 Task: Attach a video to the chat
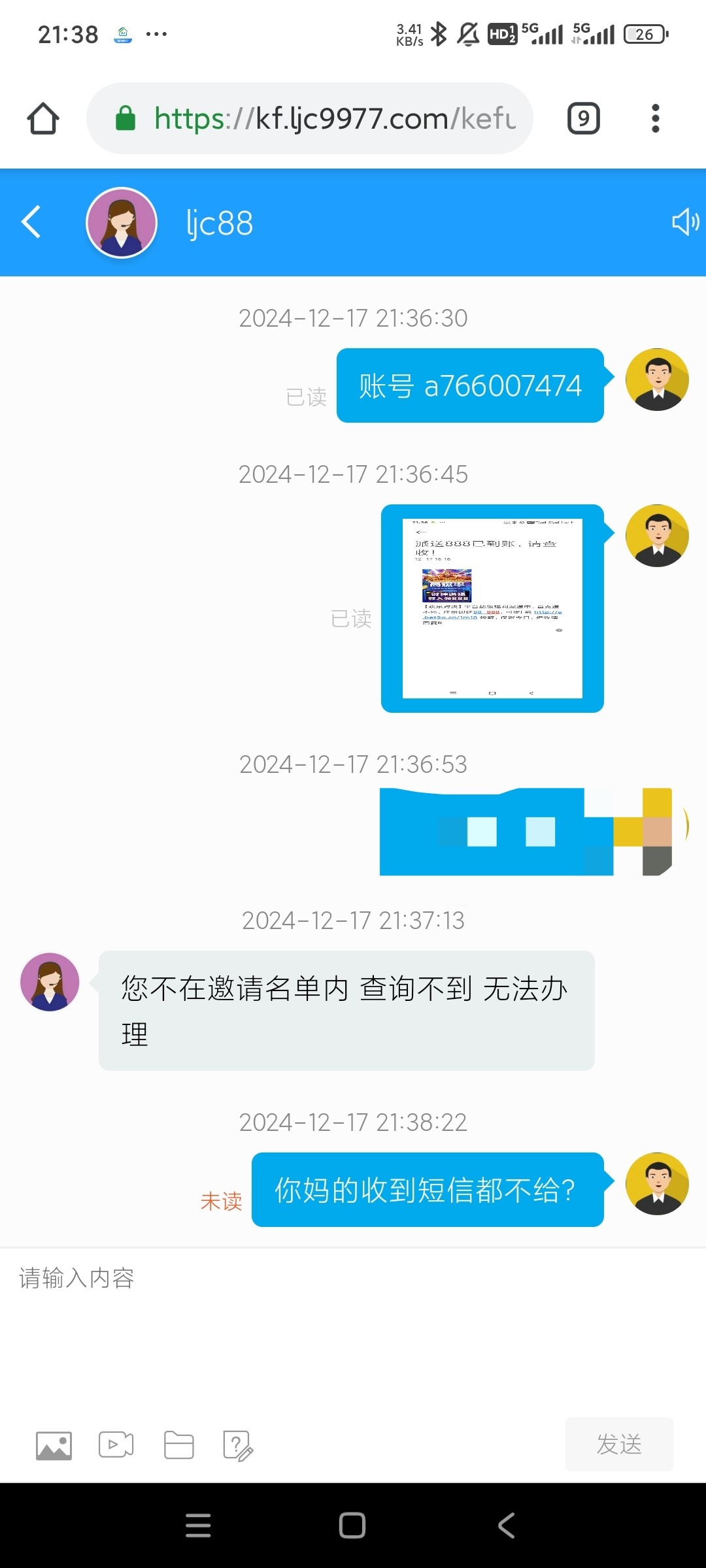[x=116, y=1445]
